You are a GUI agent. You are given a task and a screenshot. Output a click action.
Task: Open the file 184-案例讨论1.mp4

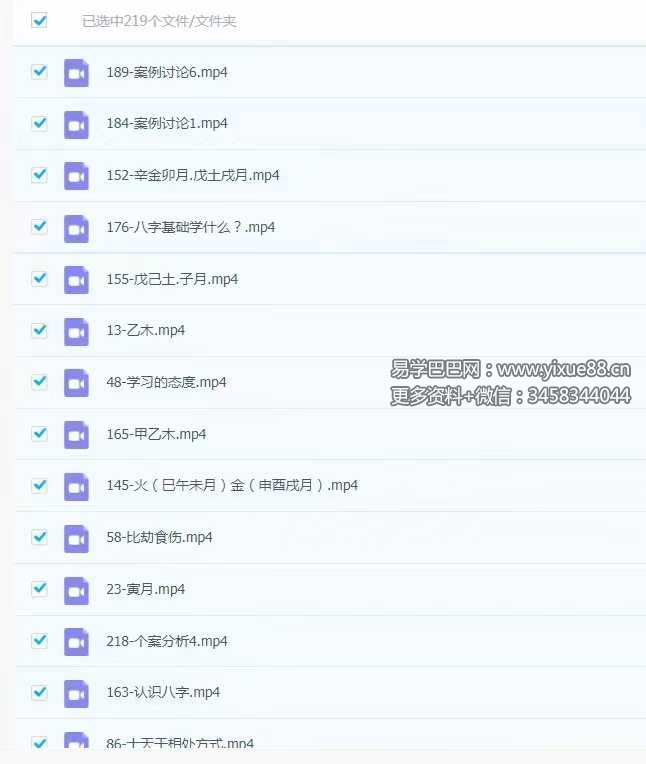(x=166, y=124)
